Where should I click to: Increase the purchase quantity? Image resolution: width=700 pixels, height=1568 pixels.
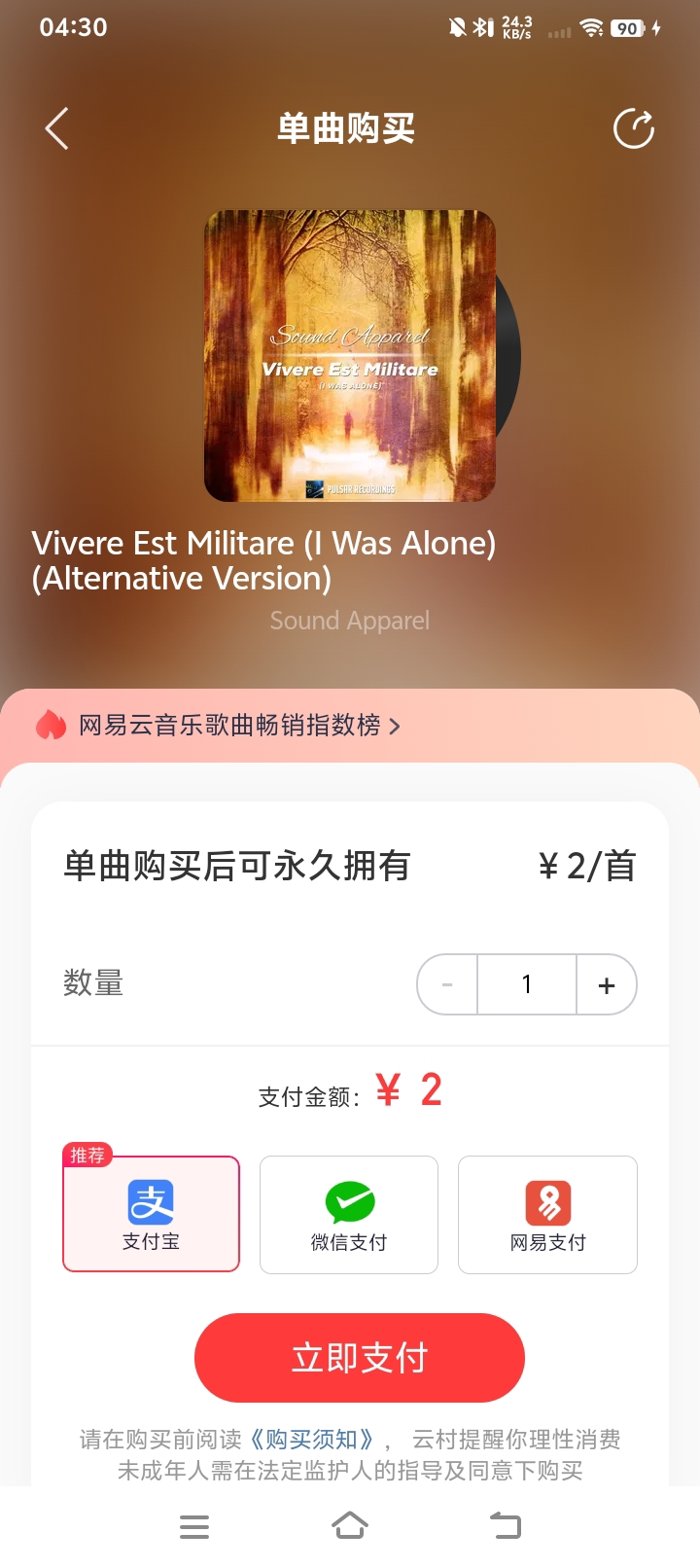(607, 984)
